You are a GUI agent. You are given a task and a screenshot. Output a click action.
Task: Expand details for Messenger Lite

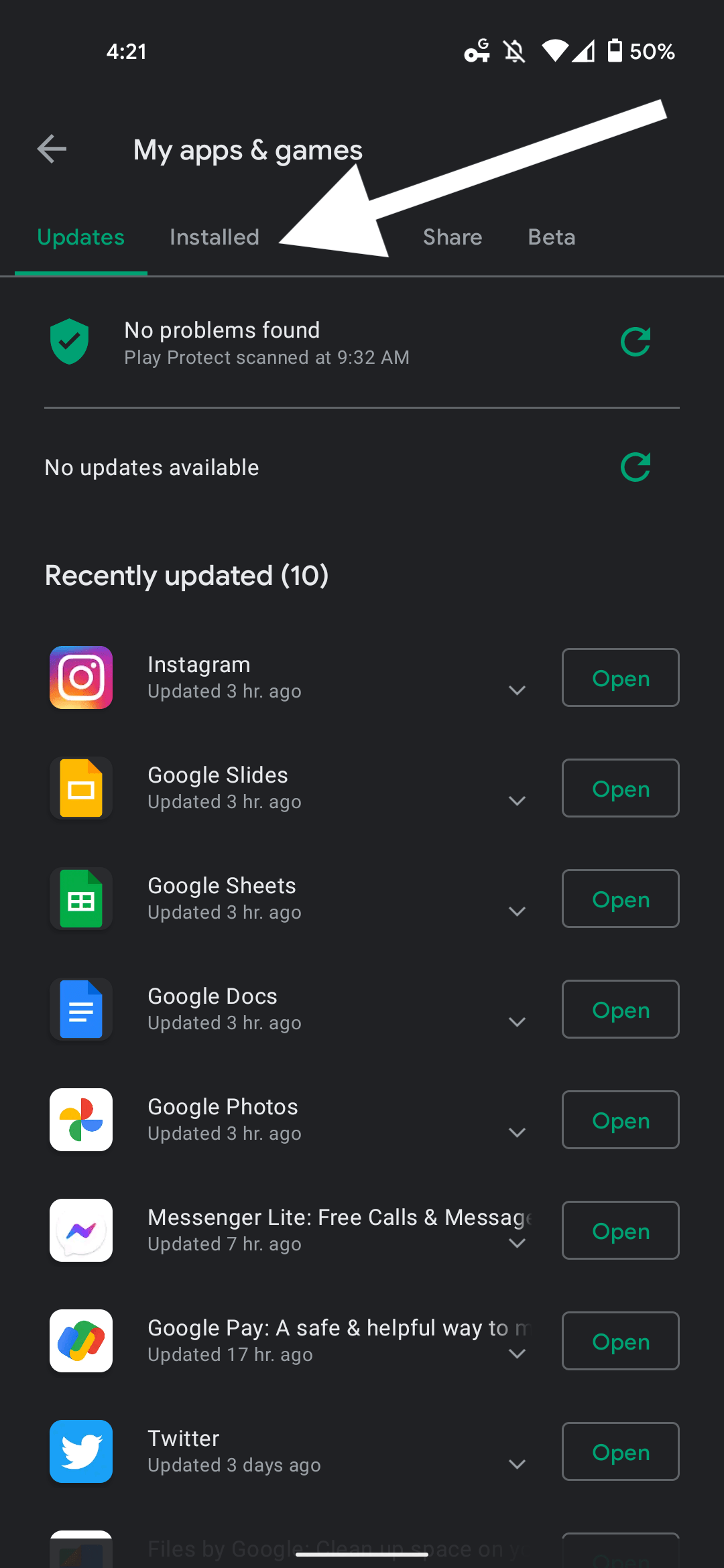(x=517, y=1243)
